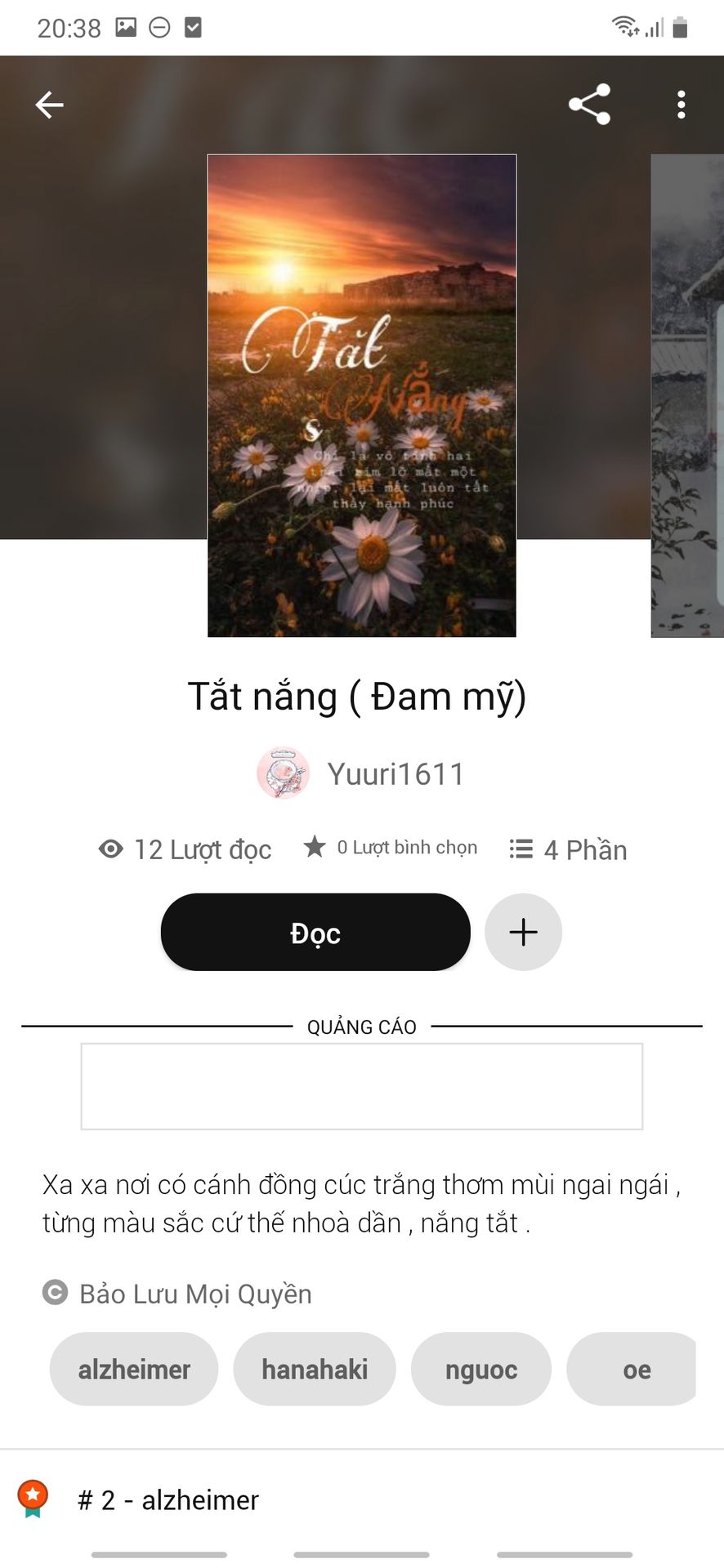Screen dimensions: 724x1568
Task: Open the three-dot overflow menu
Action: click(681, 105)
